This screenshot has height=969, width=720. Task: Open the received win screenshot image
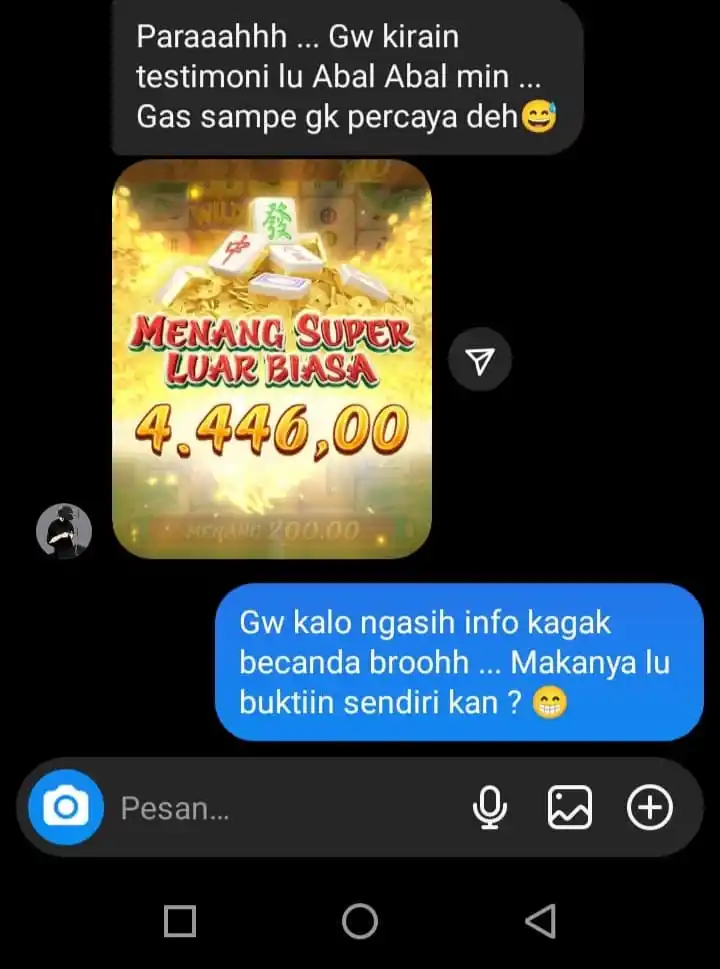pyautogui.click(x=272, y=358)
